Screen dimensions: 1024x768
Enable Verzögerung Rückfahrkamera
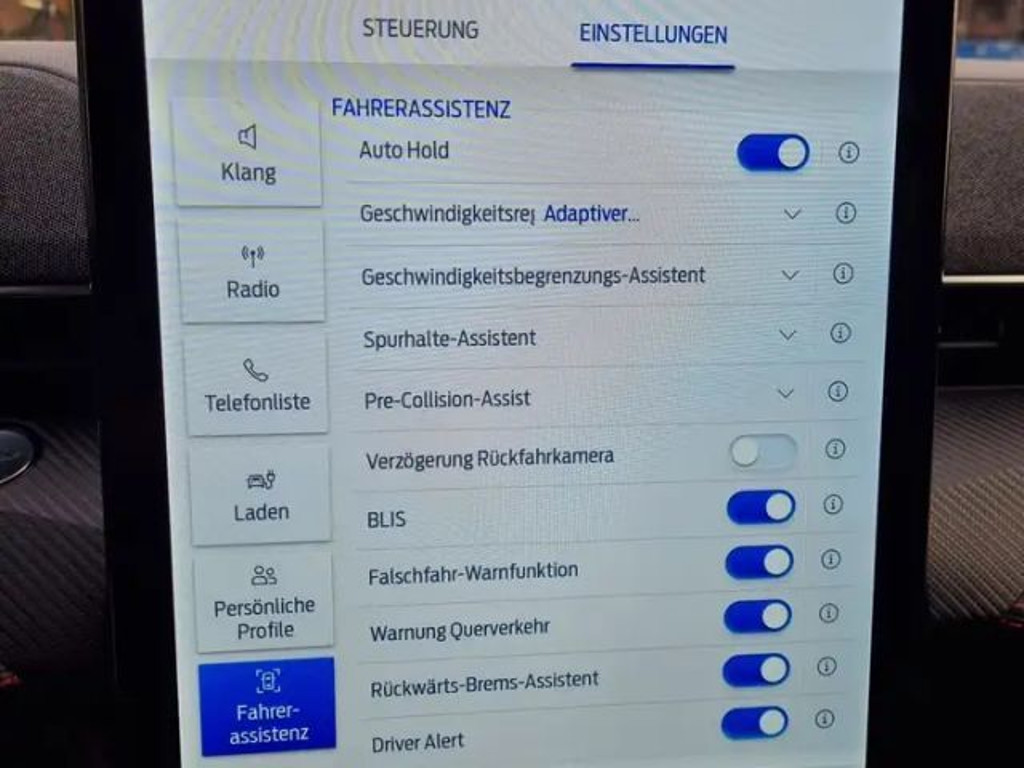(x=763, y=452)
